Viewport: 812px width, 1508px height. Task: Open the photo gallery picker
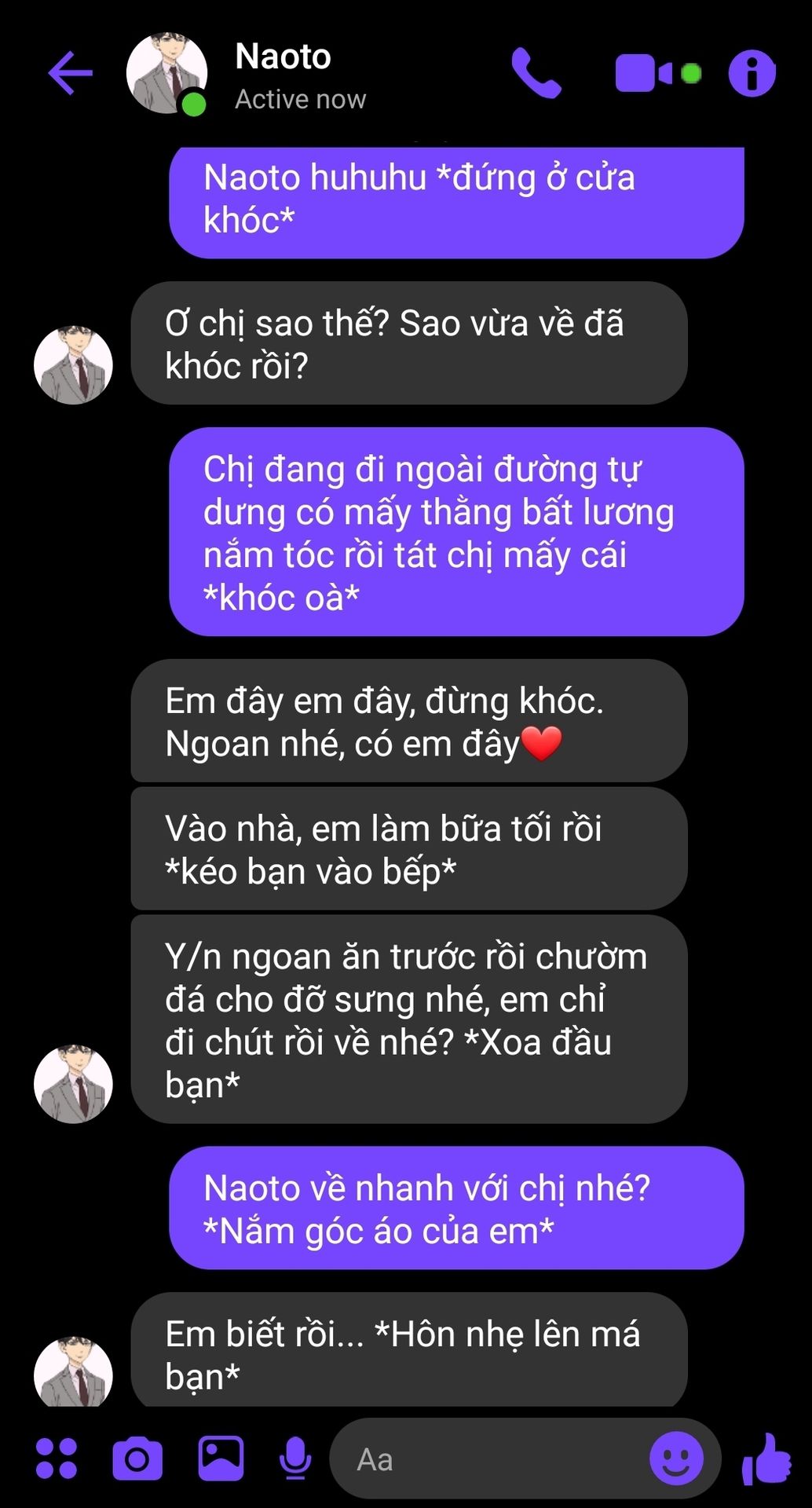pos(221,1459)
